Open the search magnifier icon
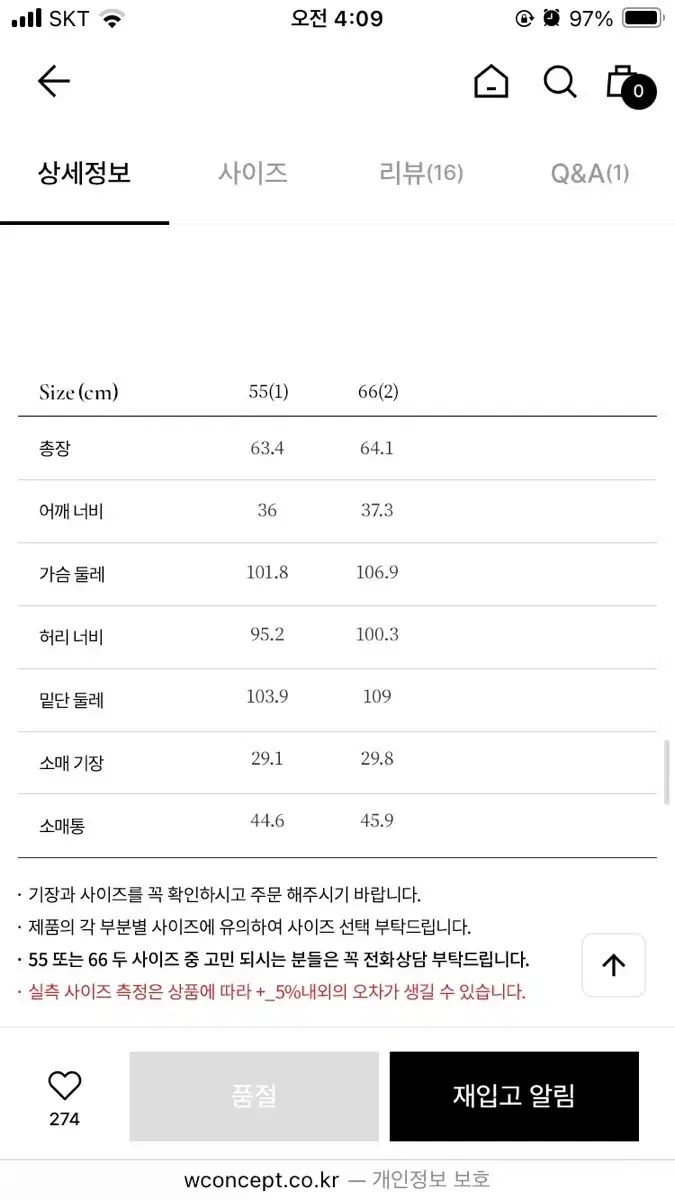Viewport: 675px width, 1200px height. click(x=560, y=82)
